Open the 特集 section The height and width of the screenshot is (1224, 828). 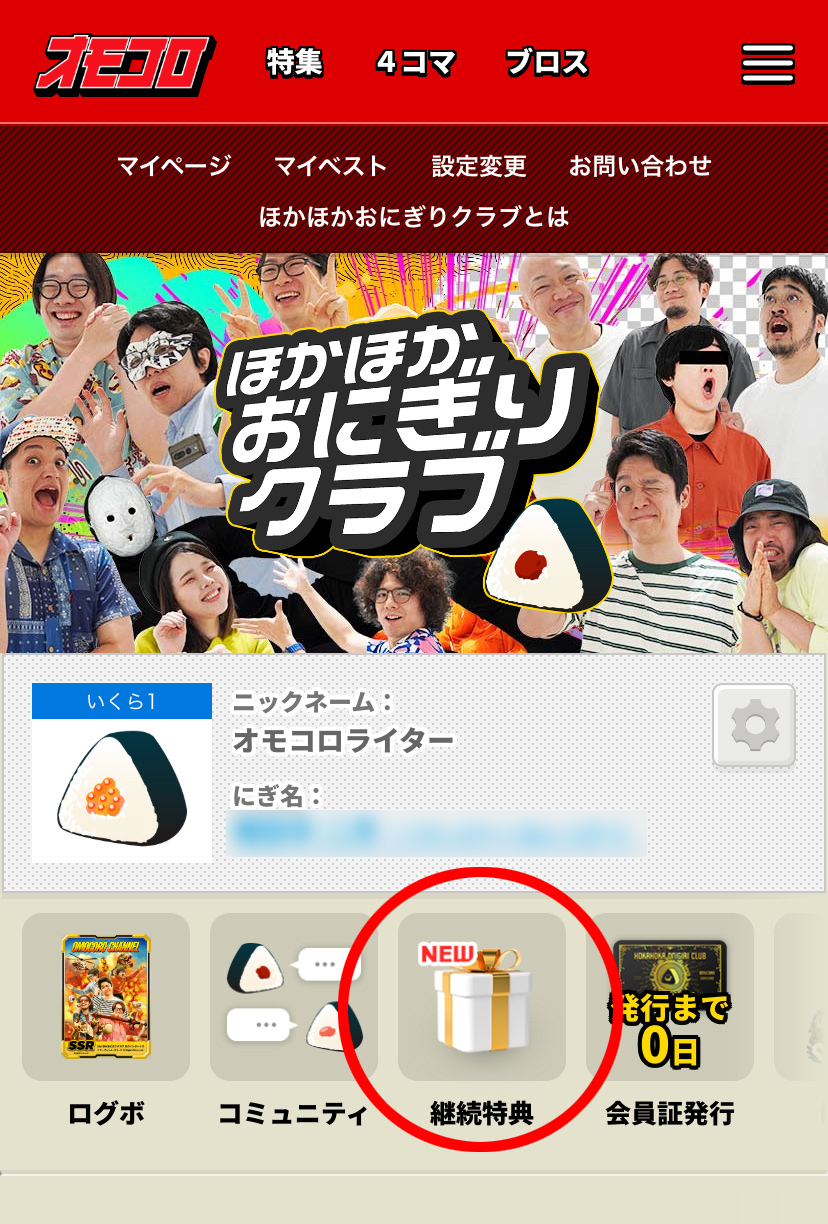(x=294, y=64)
